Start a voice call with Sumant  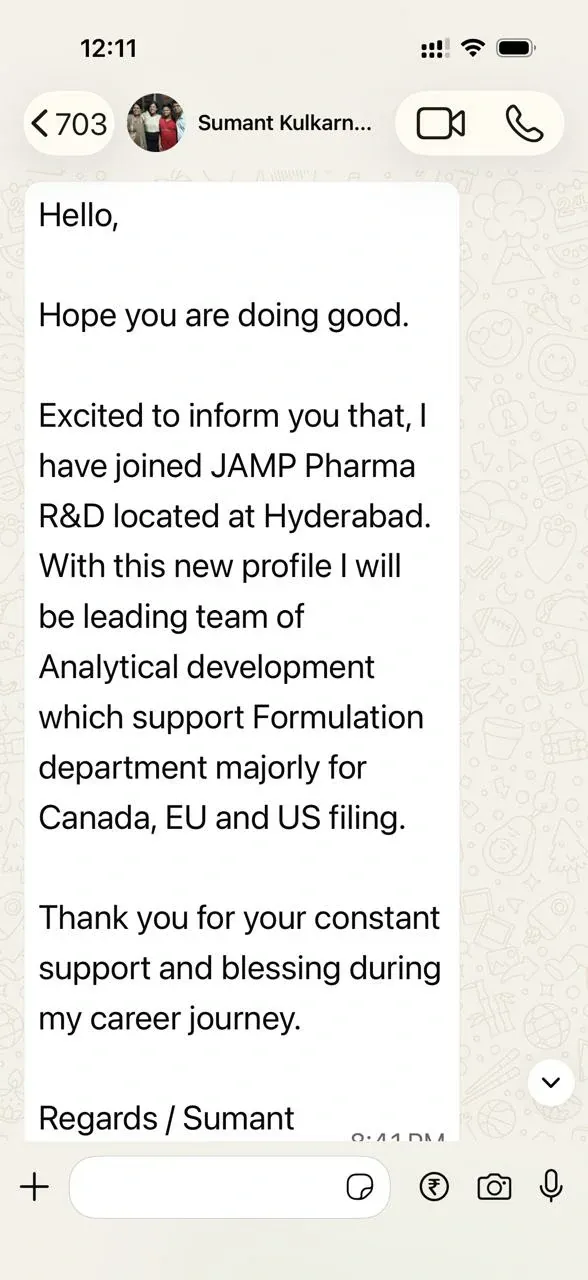coord(524,123)
